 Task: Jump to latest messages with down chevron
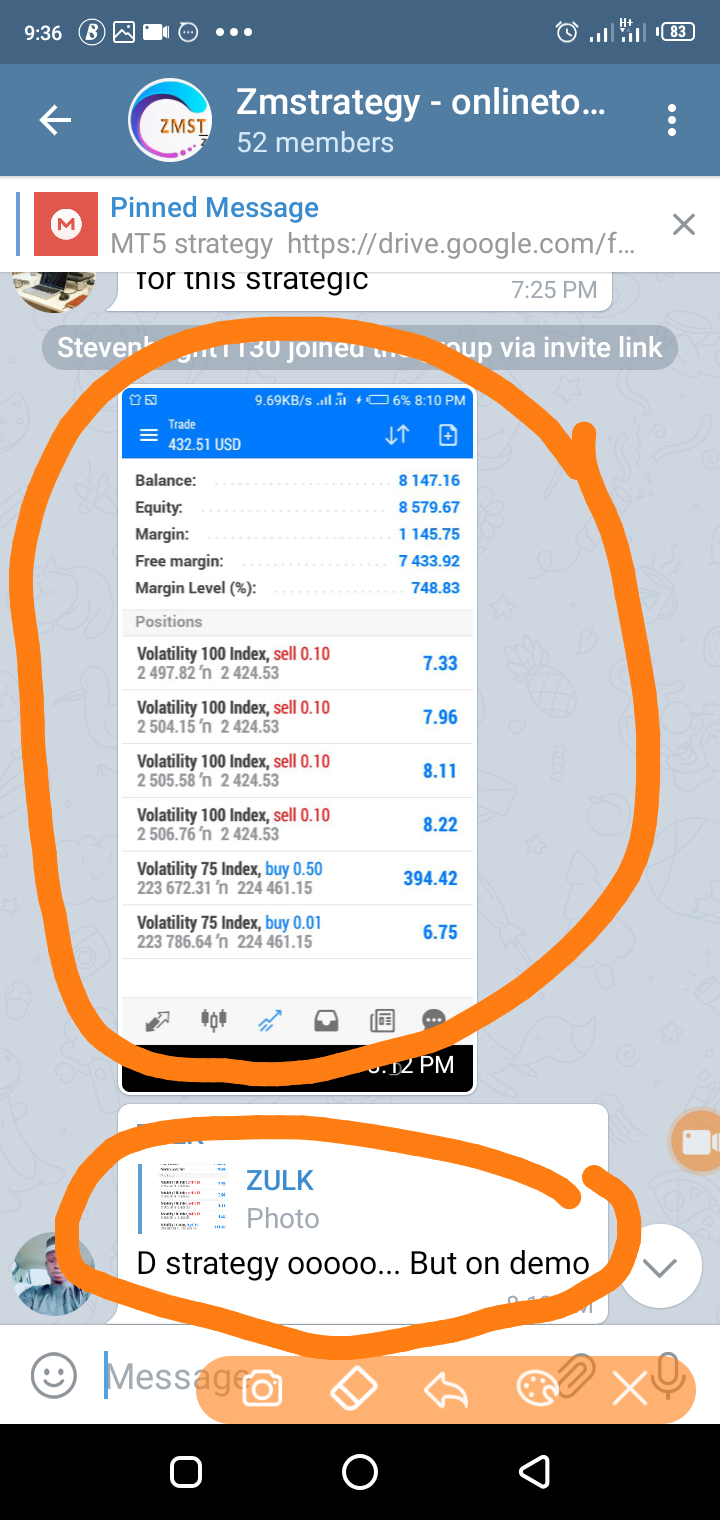[x=660, y=1268]
